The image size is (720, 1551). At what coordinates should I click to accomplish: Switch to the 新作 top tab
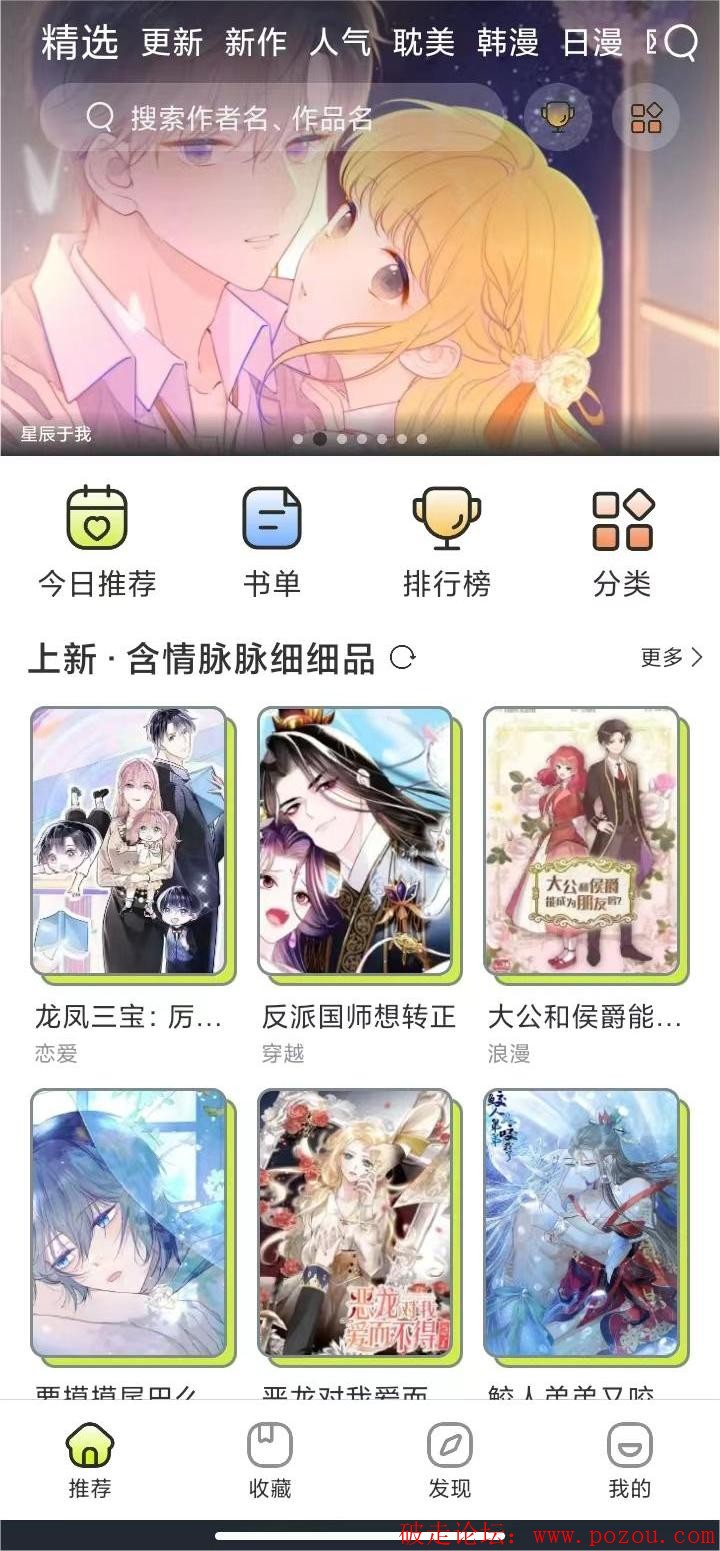coord(256,43)
